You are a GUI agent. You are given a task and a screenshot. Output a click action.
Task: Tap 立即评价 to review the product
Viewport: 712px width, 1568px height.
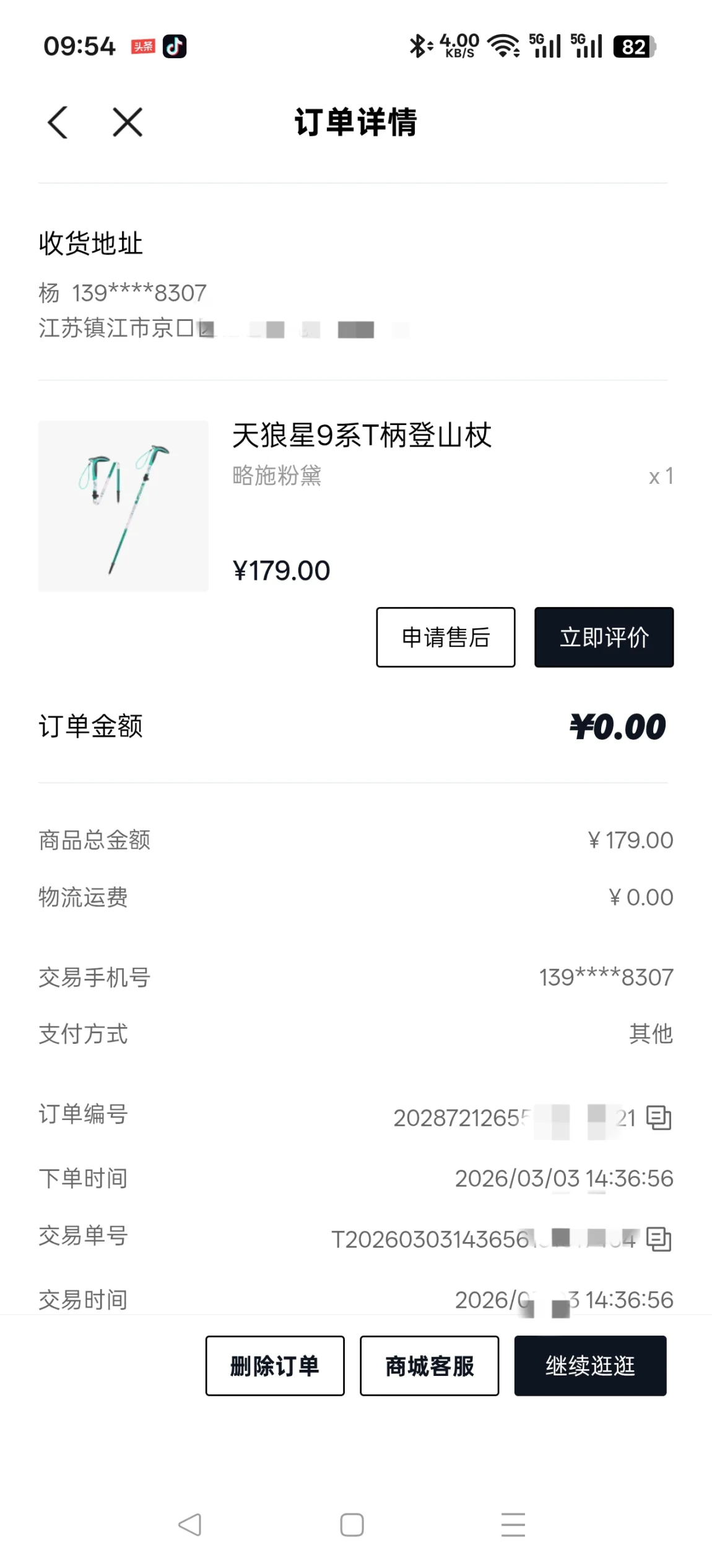click(x=604, y=637)
